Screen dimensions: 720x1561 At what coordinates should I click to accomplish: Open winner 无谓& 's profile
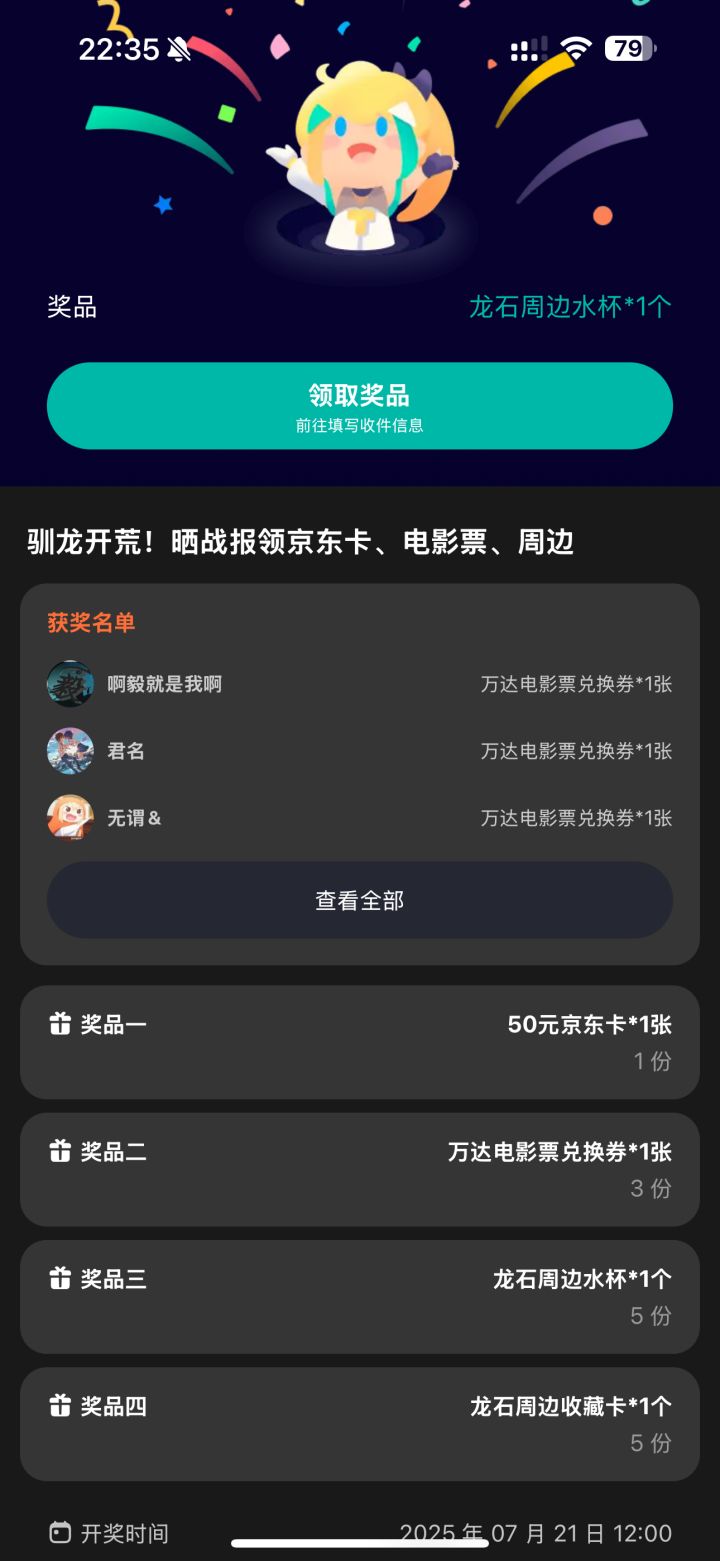71,818
